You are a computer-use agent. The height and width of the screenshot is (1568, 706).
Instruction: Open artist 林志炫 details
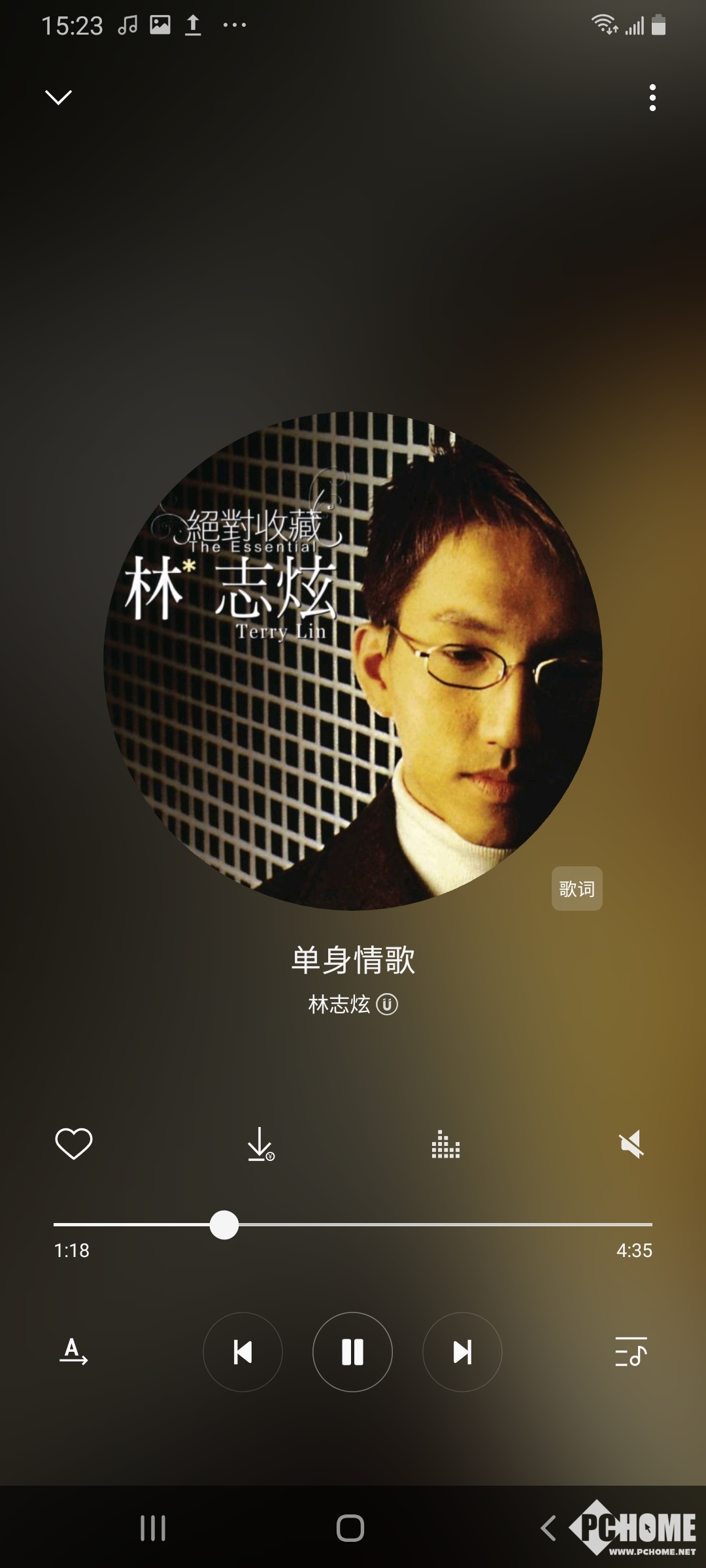(340, 1004)
